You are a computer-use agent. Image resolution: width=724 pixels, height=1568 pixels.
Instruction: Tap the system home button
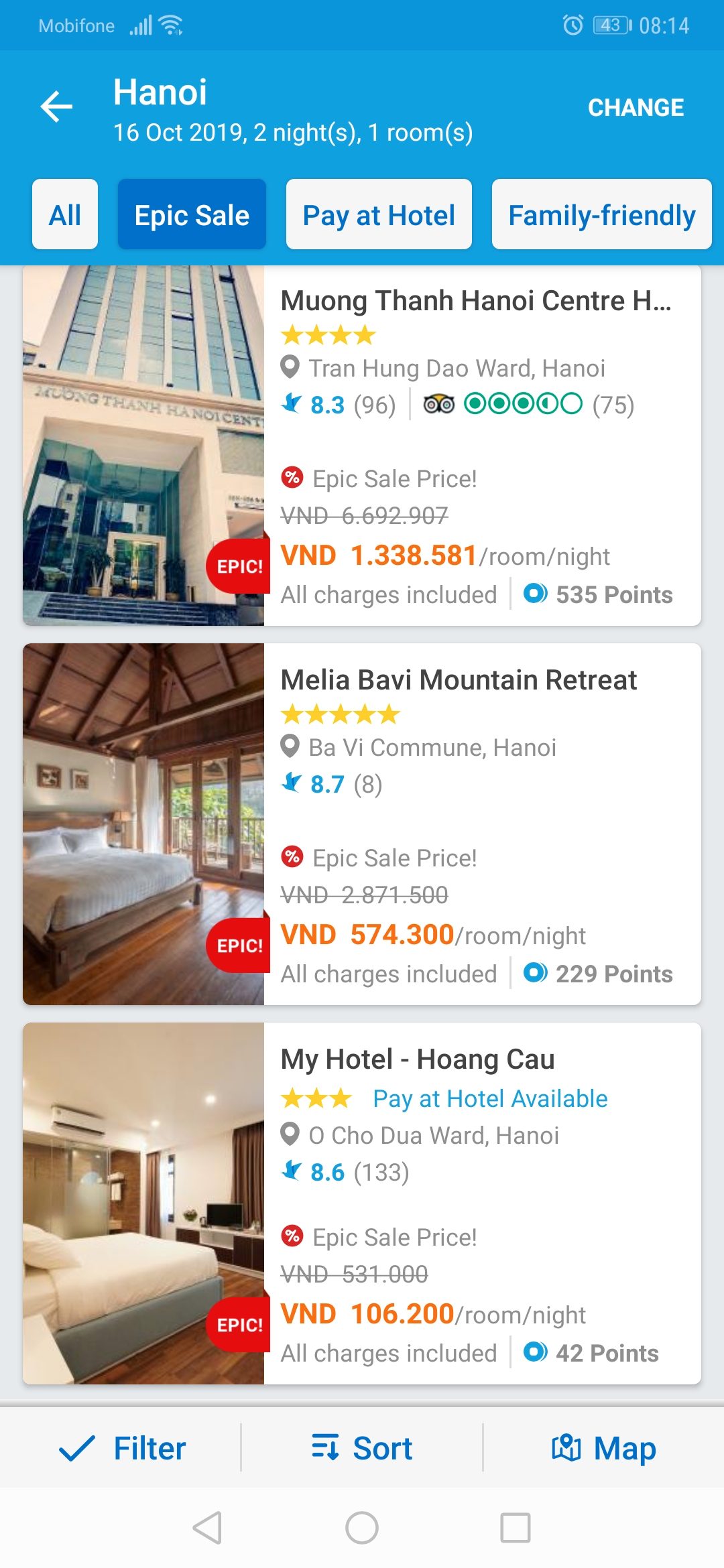(362, 1528)
